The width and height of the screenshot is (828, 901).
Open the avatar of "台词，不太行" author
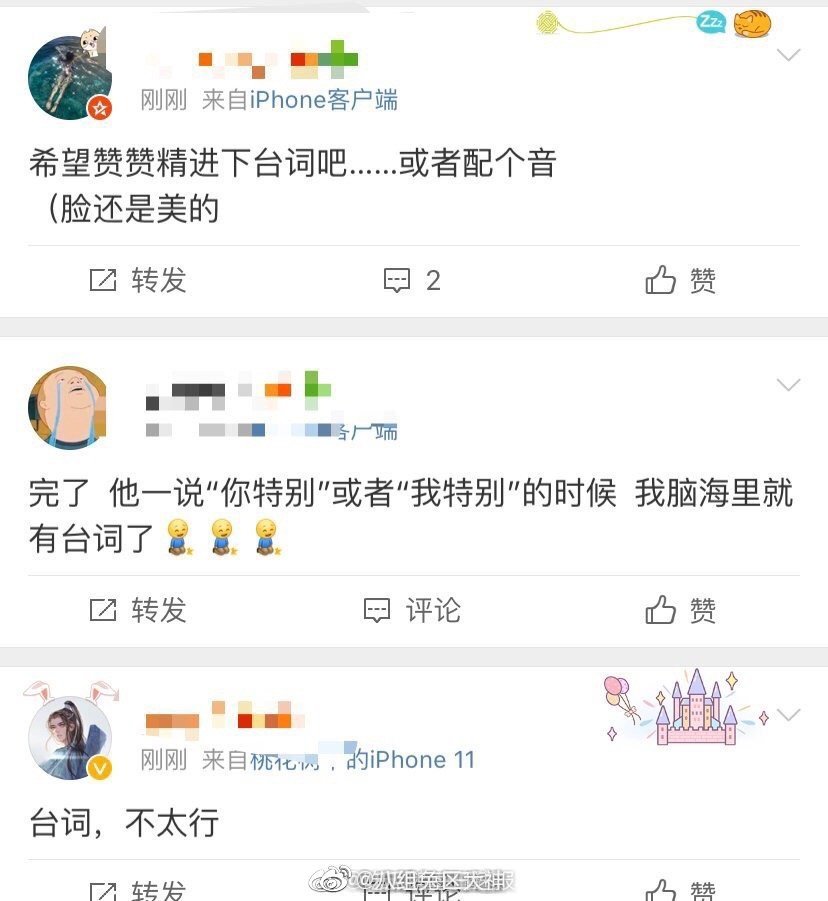[68, 737]
